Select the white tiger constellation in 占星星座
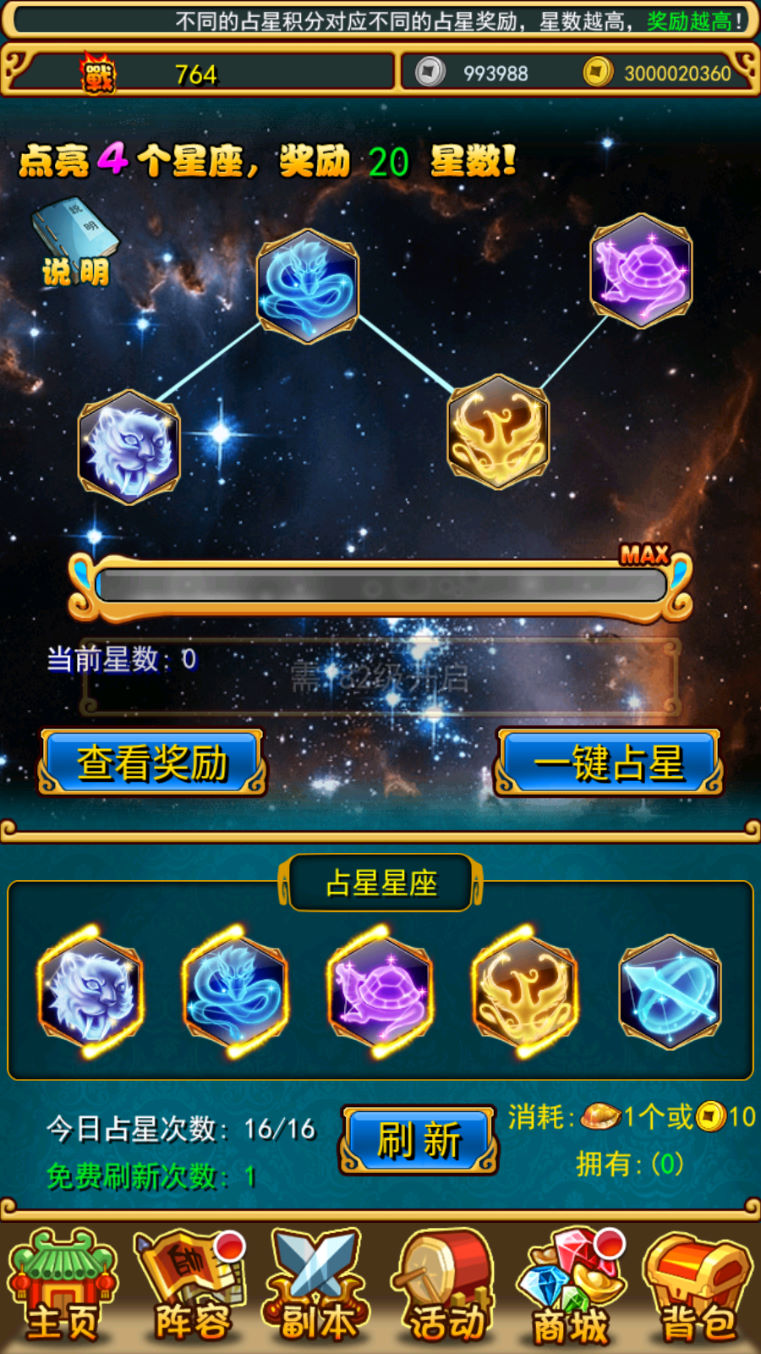761x1354 pixels. (x=90, y=991)
